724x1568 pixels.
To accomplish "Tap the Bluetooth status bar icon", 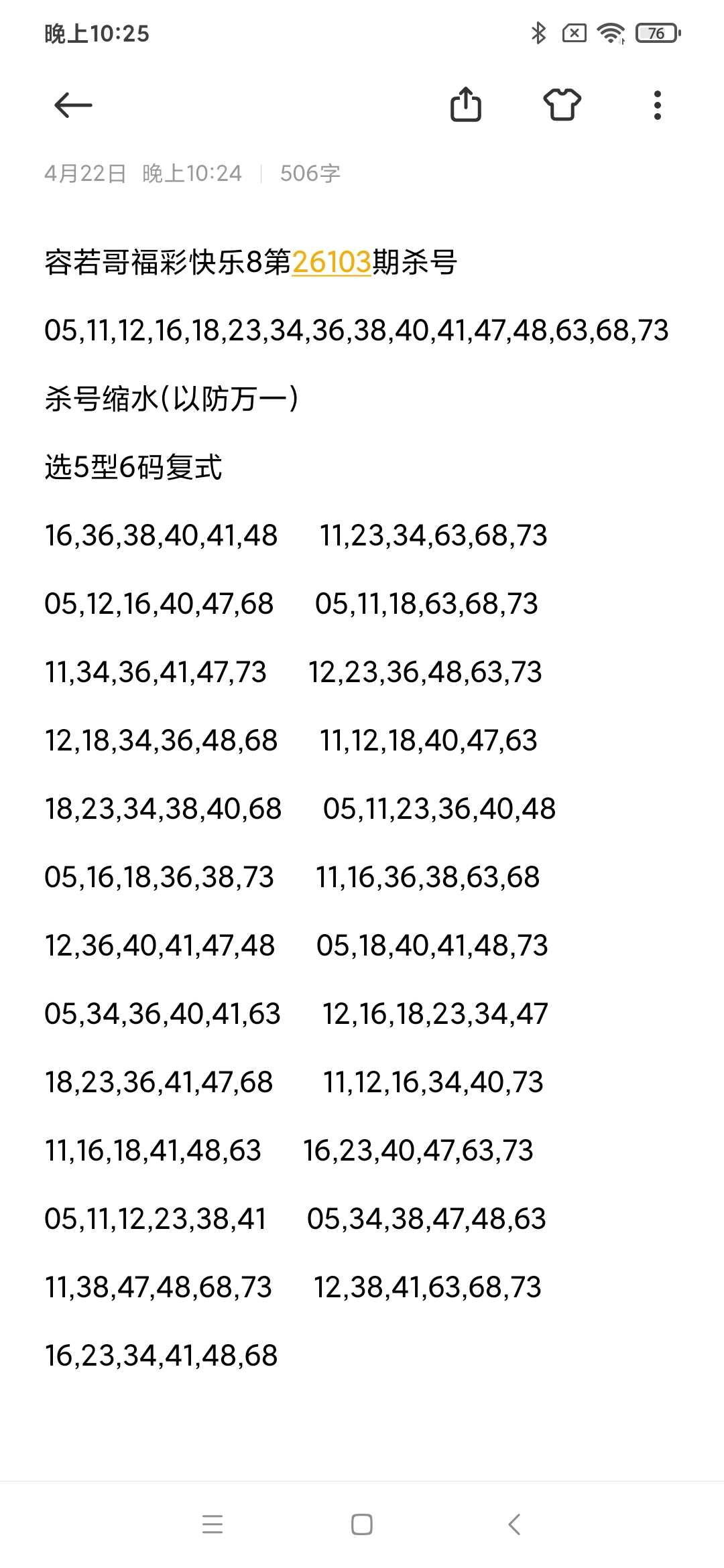I will click(538, 34).
